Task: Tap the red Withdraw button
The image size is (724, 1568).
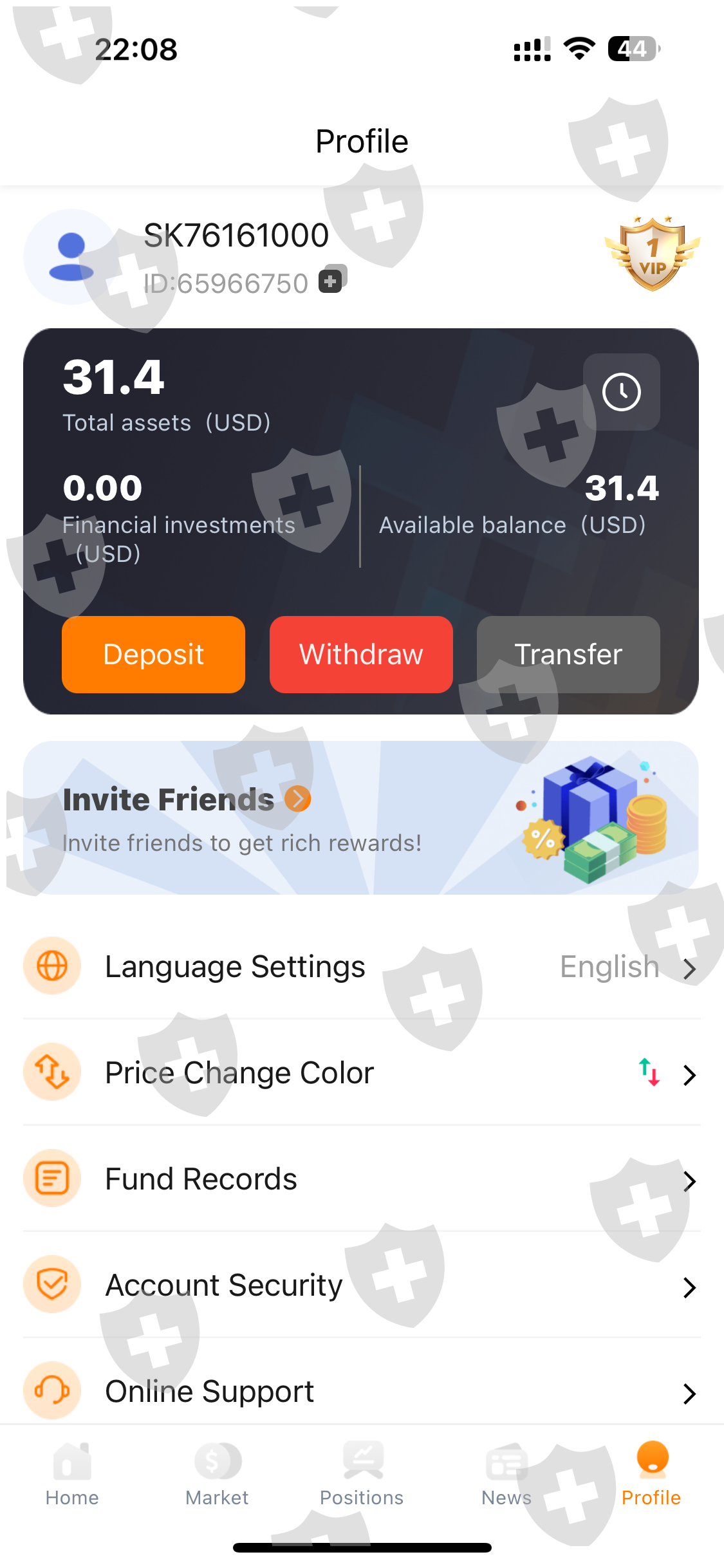Action: coord(361,654)
